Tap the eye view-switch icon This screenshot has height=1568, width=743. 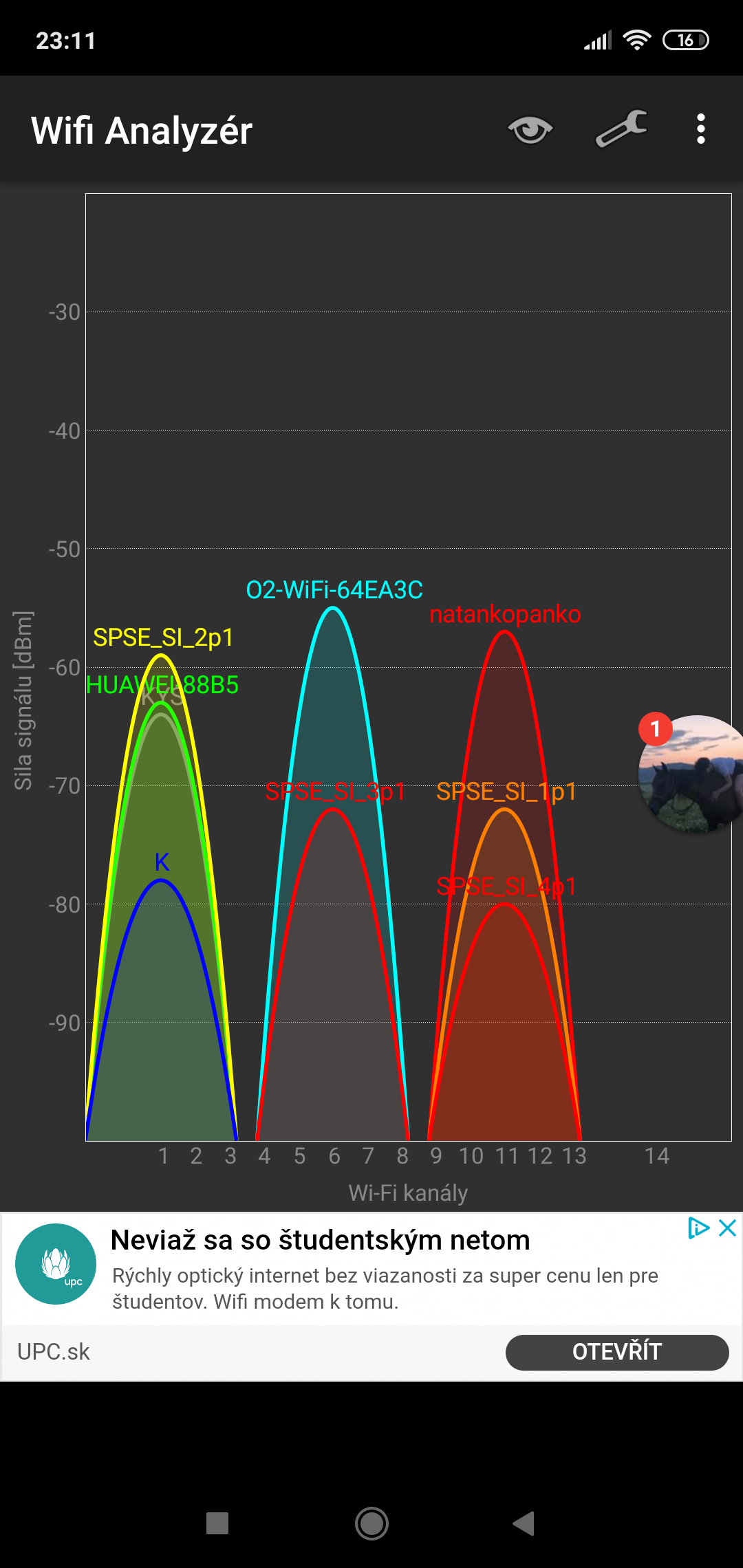point(530,129)
